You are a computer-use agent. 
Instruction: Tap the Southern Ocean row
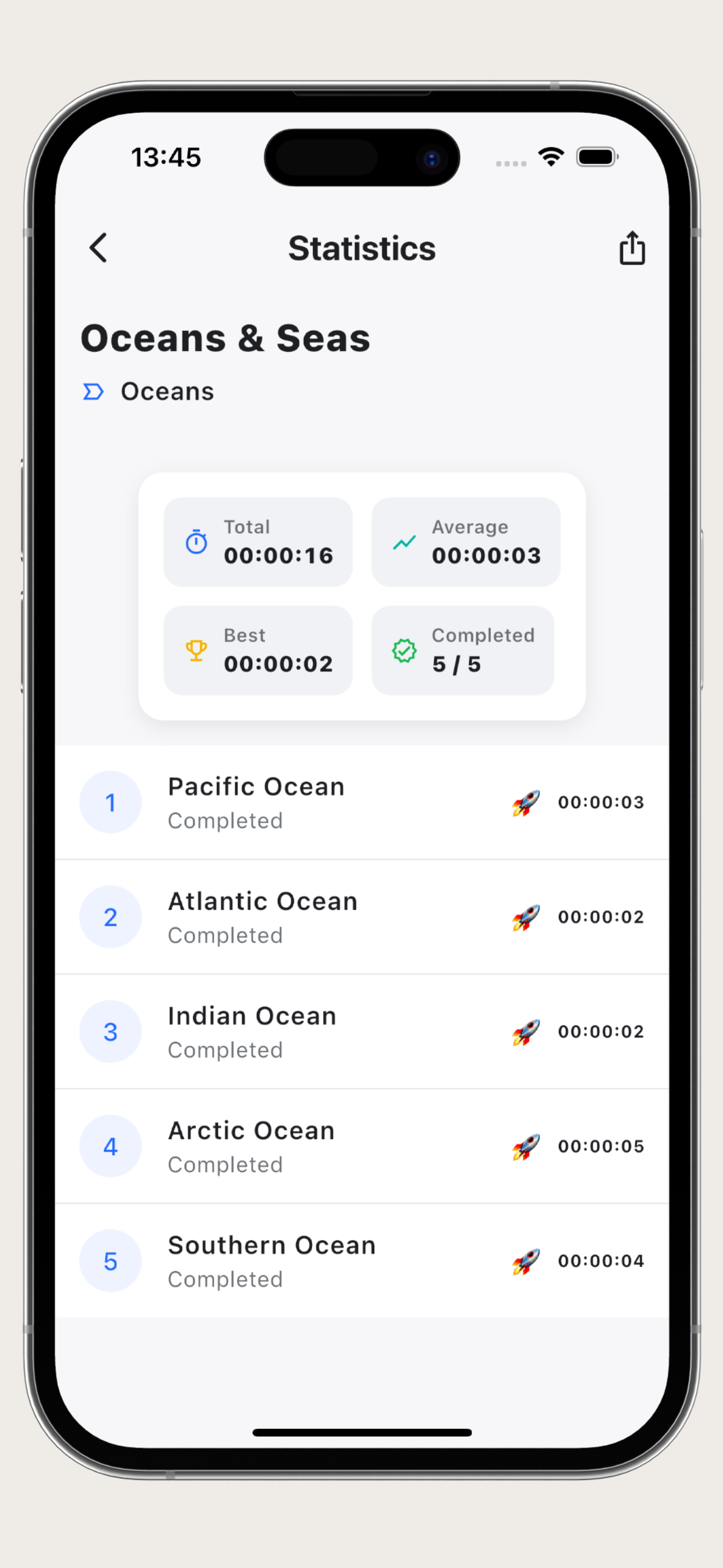click(x=361, y=1260)
